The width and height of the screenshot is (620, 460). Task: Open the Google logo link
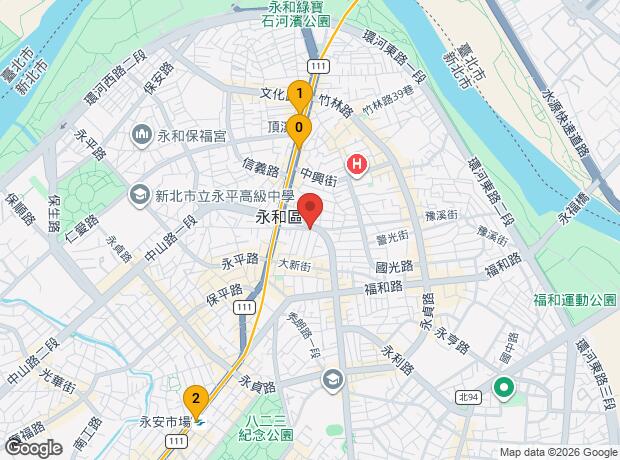click(x=32, y=447)
